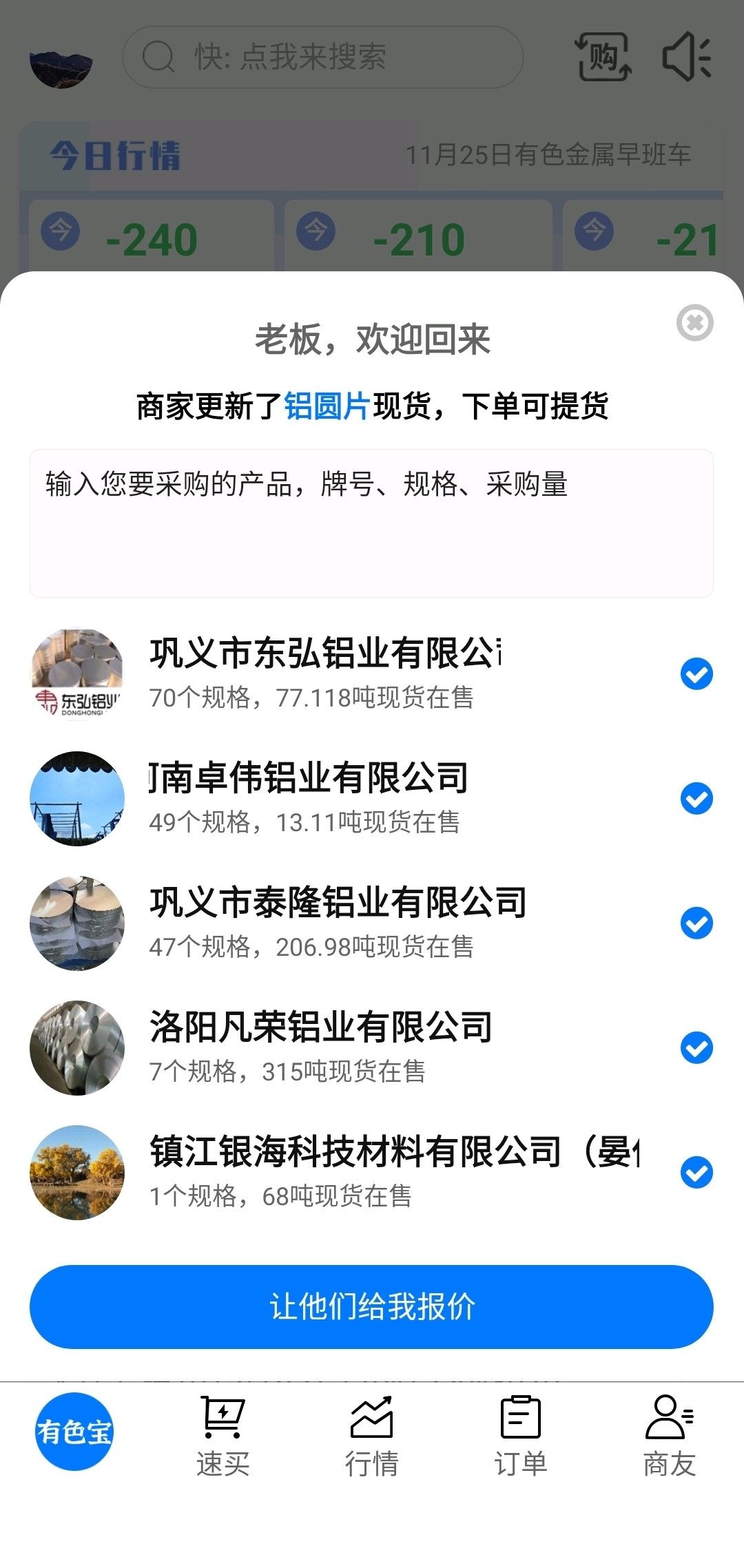Tap the purchase product input field
This screenshot has height=1568, width=744.
[371, 523]
